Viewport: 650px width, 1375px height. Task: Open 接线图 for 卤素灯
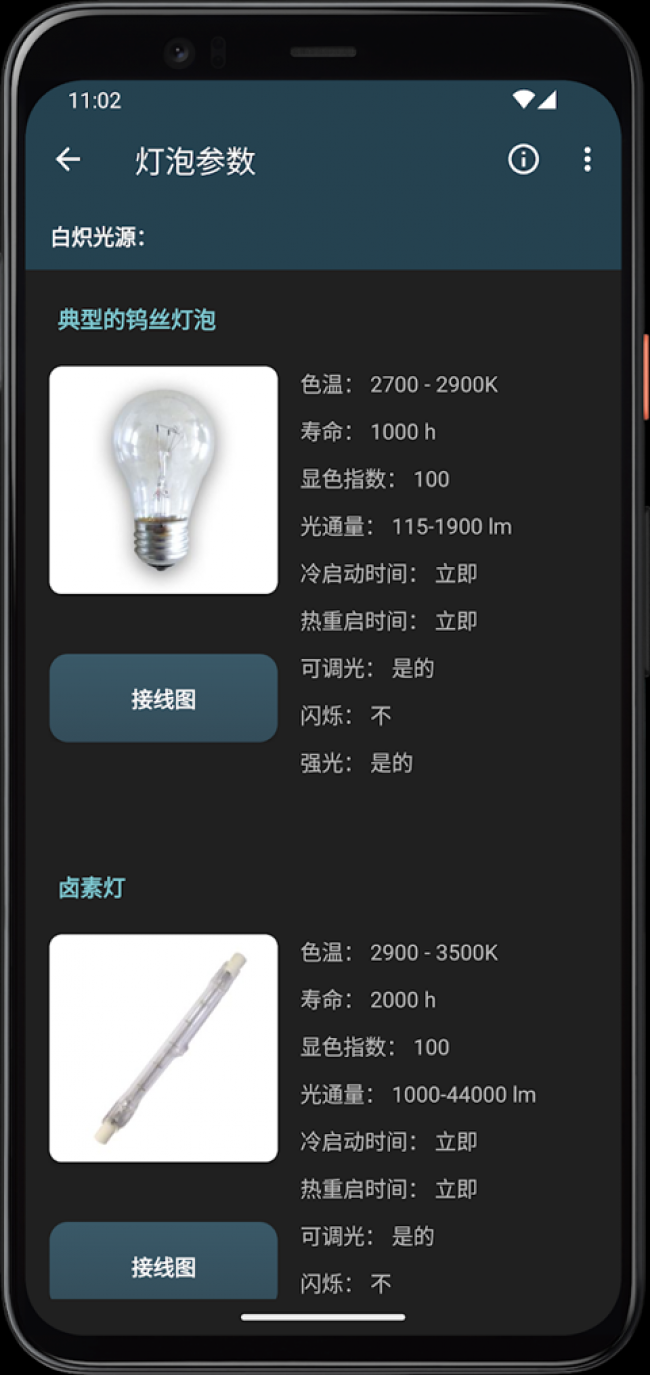163,1262
